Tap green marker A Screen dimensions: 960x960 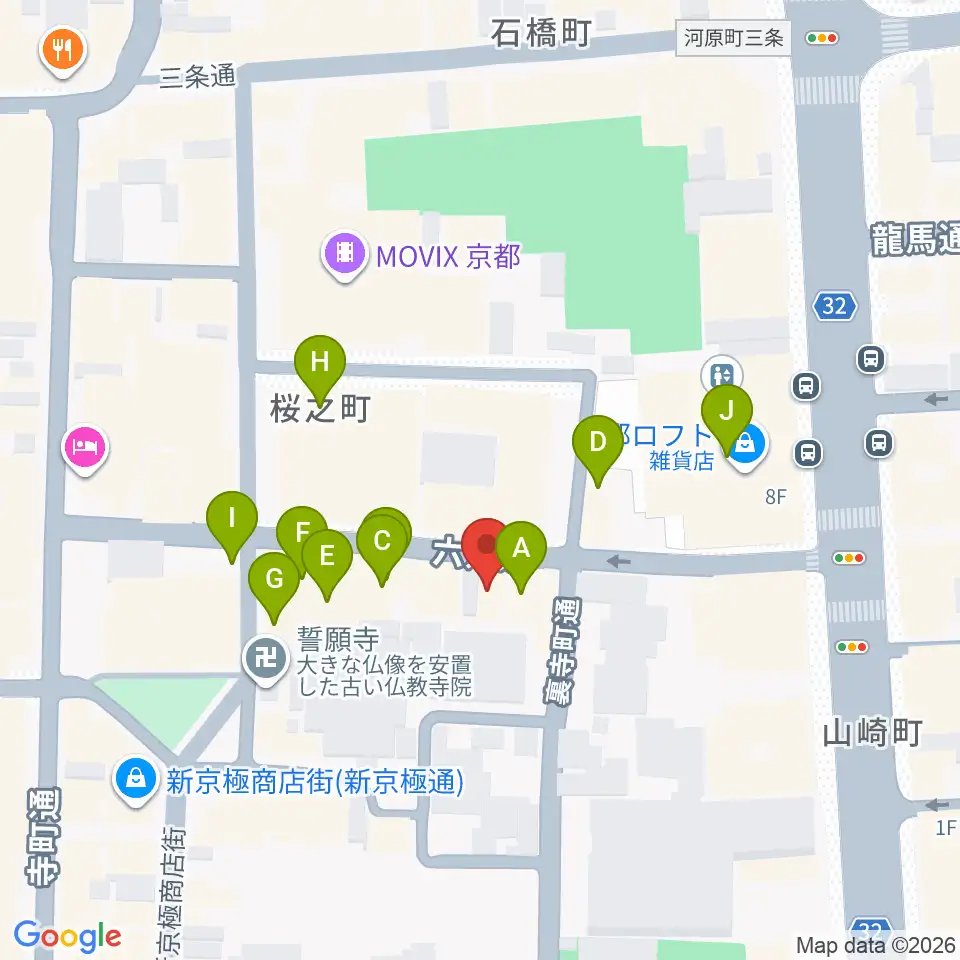(x=521, y=552)
